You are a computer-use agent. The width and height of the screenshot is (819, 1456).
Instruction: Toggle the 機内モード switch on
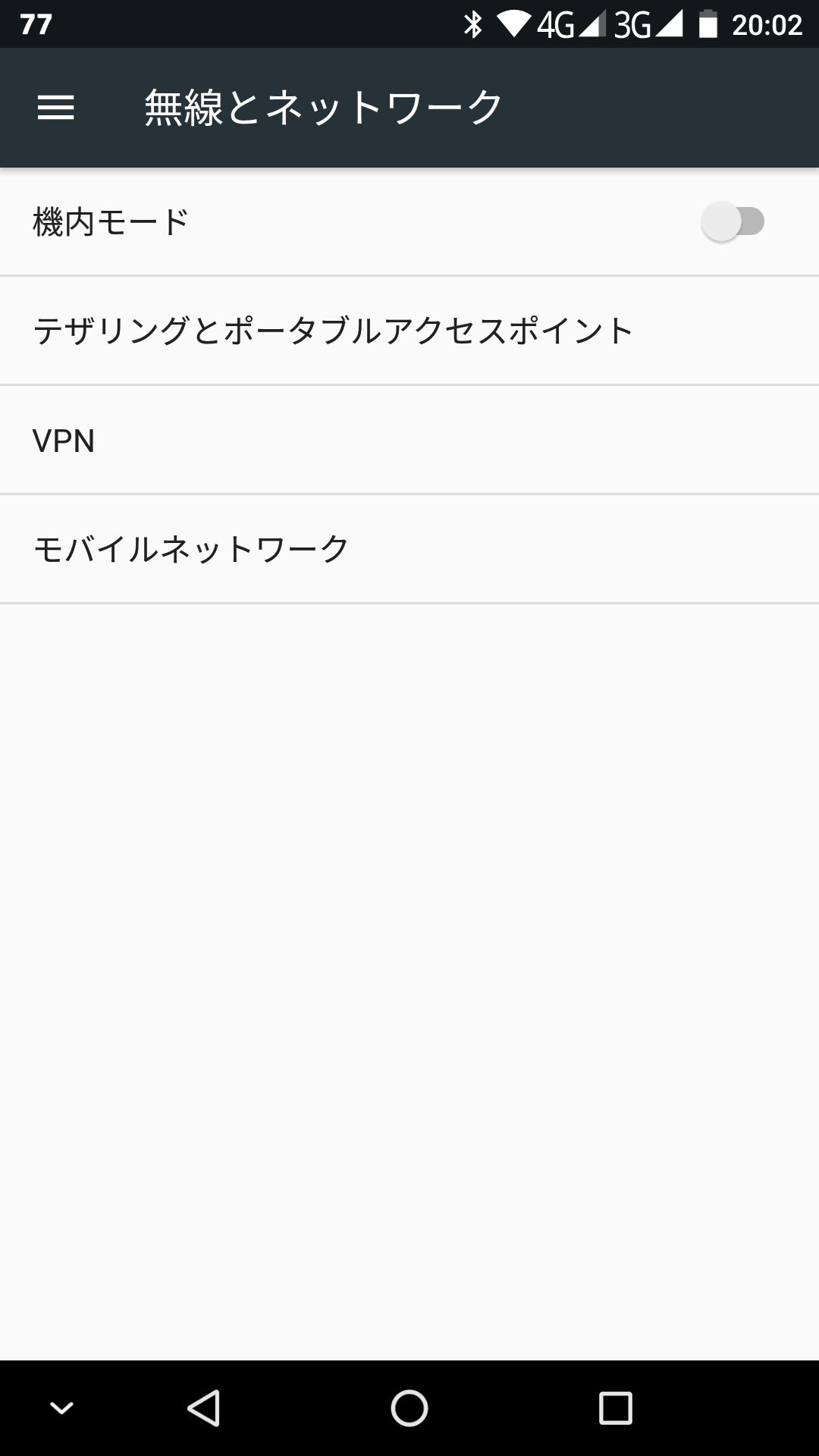pos(733,222)
